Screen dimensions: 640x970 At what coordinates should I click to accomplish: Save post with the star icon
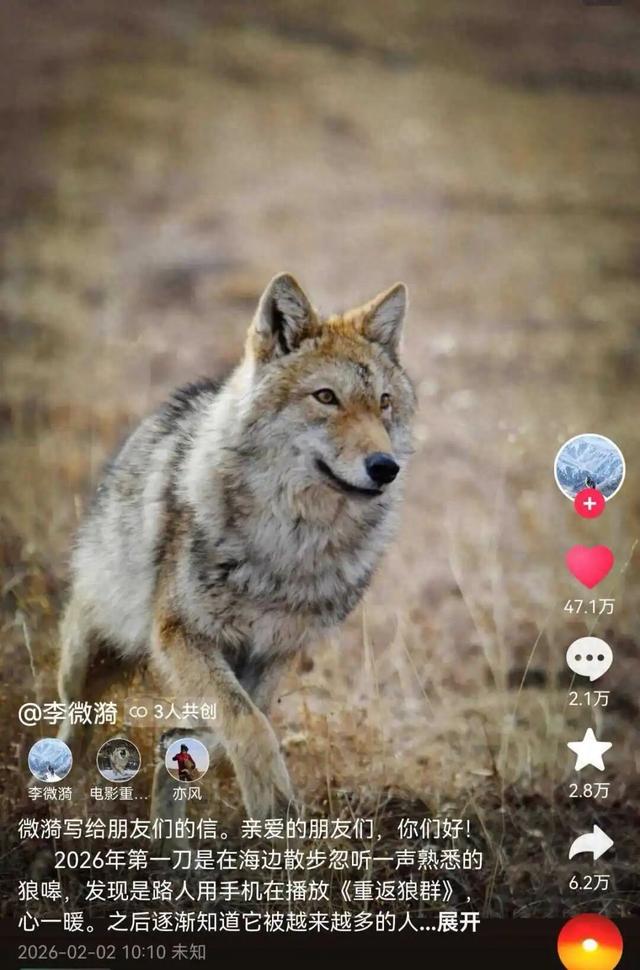(589, 750)
